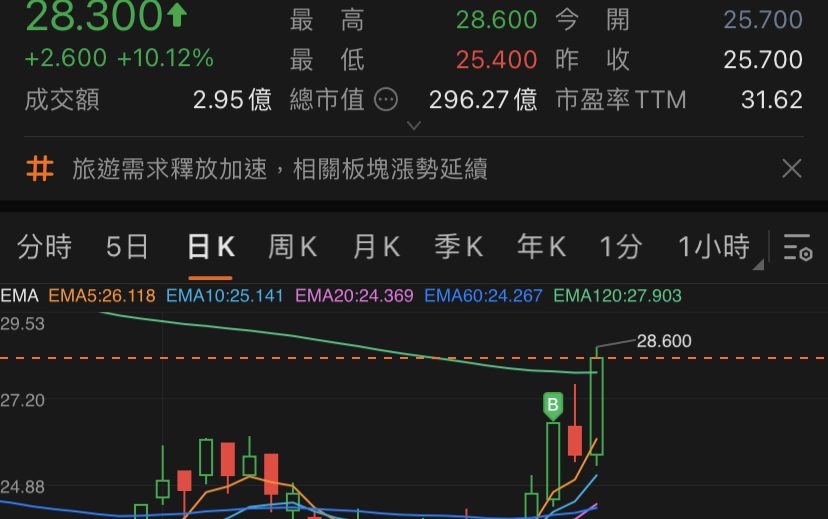Screen dimensions: 828x519
Task: Switch to the 周K chart tab
Action: (292, 246)
